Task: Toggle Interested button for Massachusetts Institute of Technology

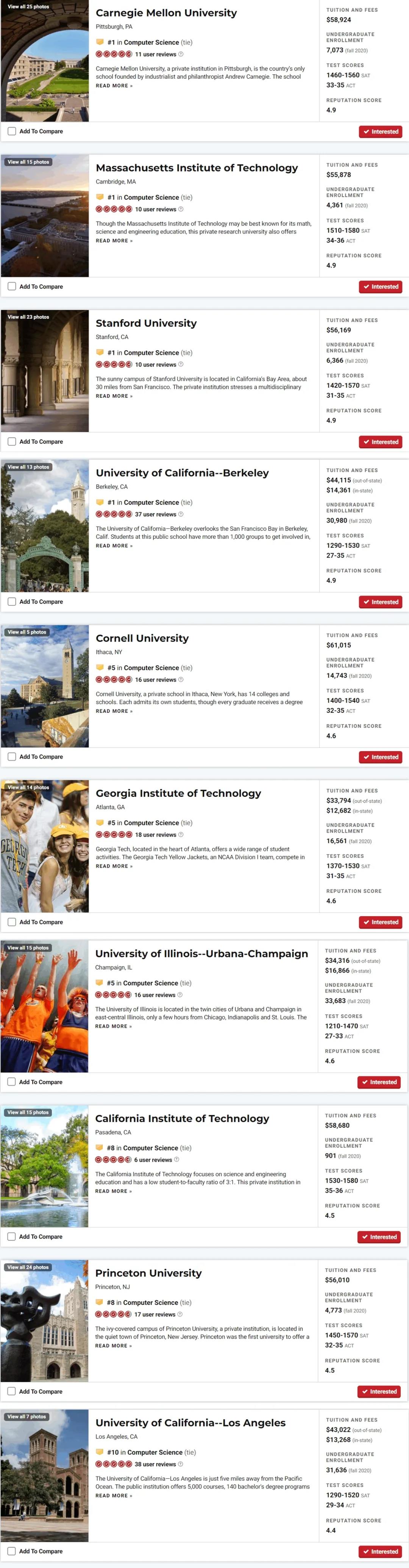Action: point(380,287)
